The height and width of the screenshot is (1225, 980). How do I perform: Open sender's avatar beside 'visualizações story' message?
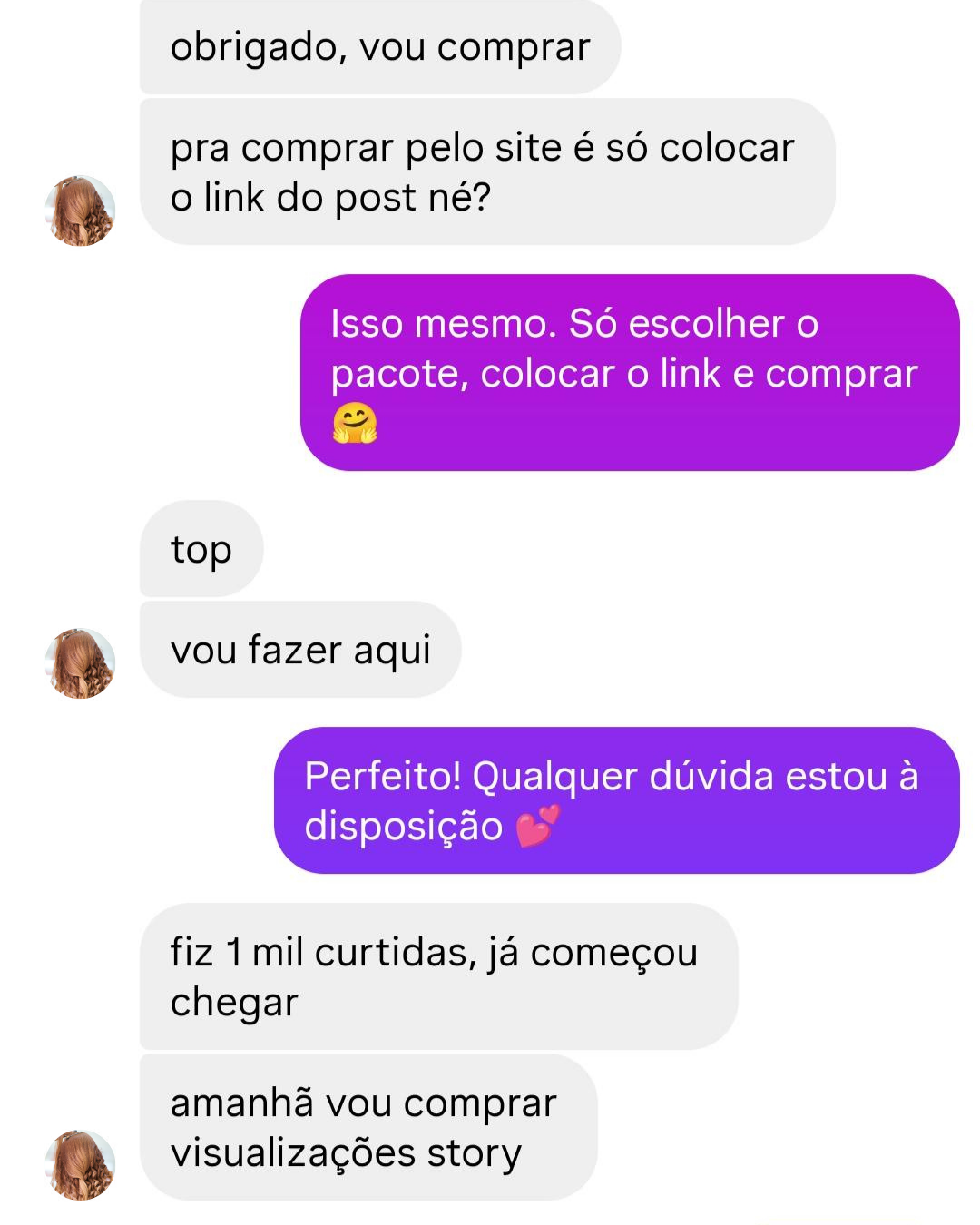(x=80, y=1165)
